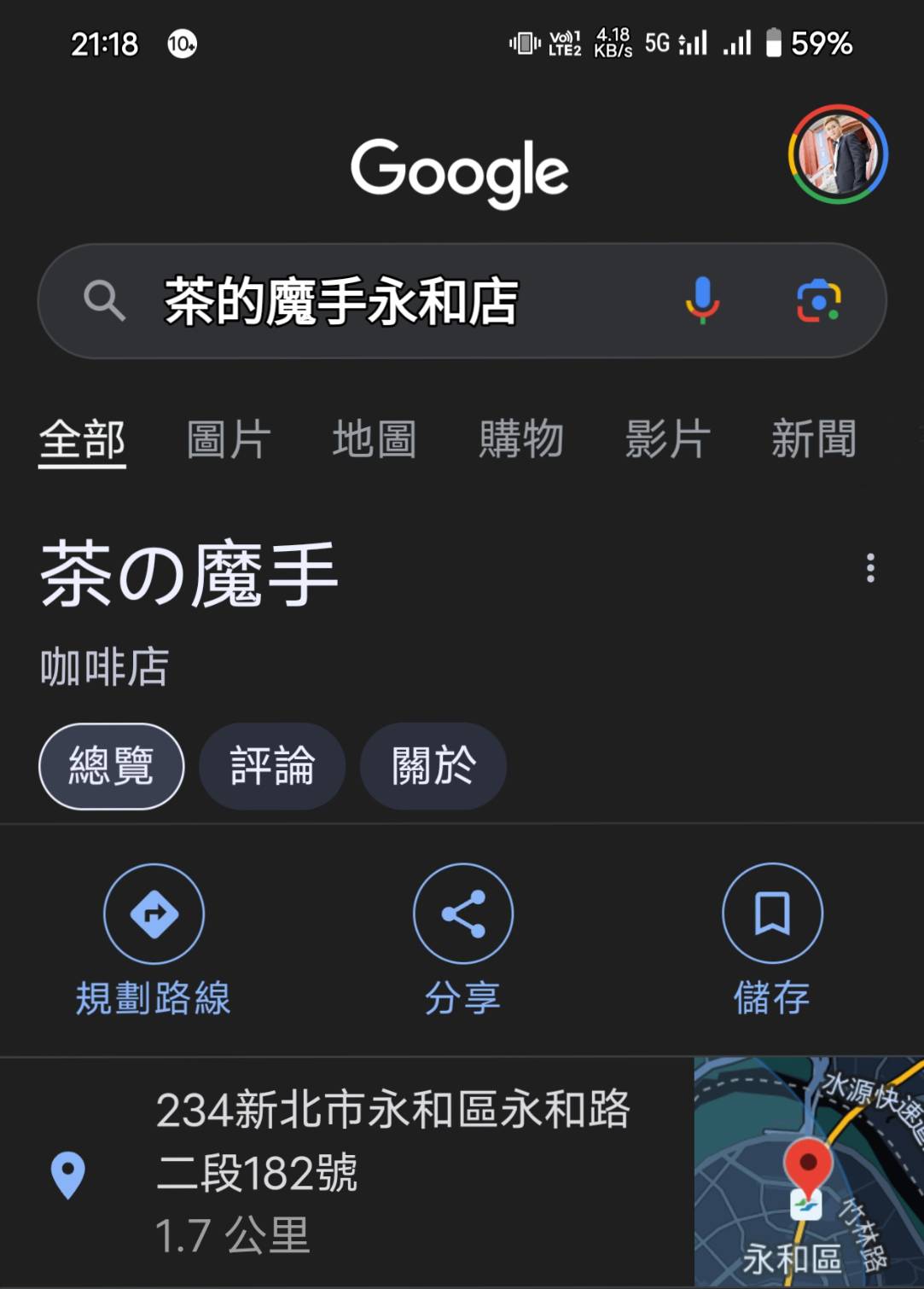Select the 總覽 chip
This screenshot has height=1289, width=924.
click(x=111, y=766)
